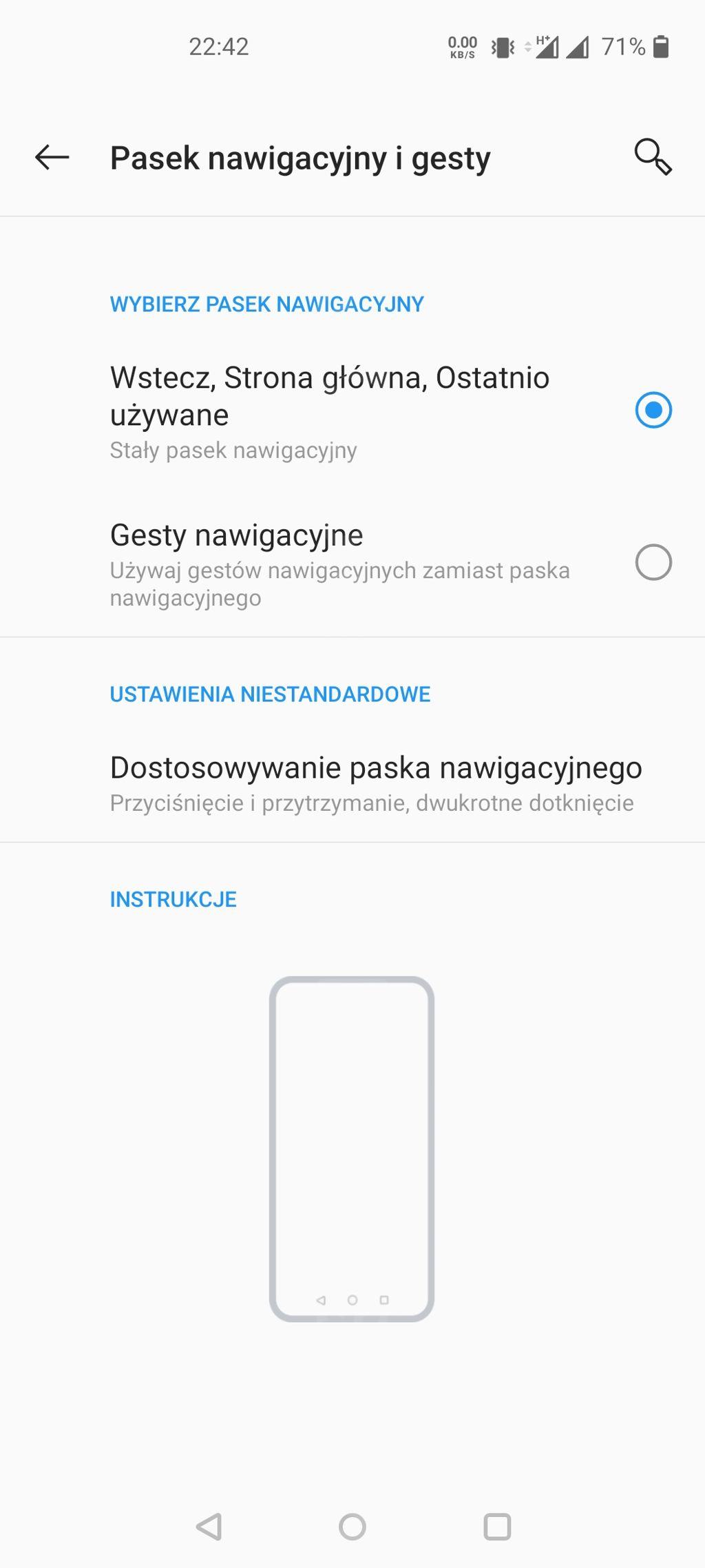Open system recent apps button
Viewport: 705px width, 1568px height.
point(497,1527)
